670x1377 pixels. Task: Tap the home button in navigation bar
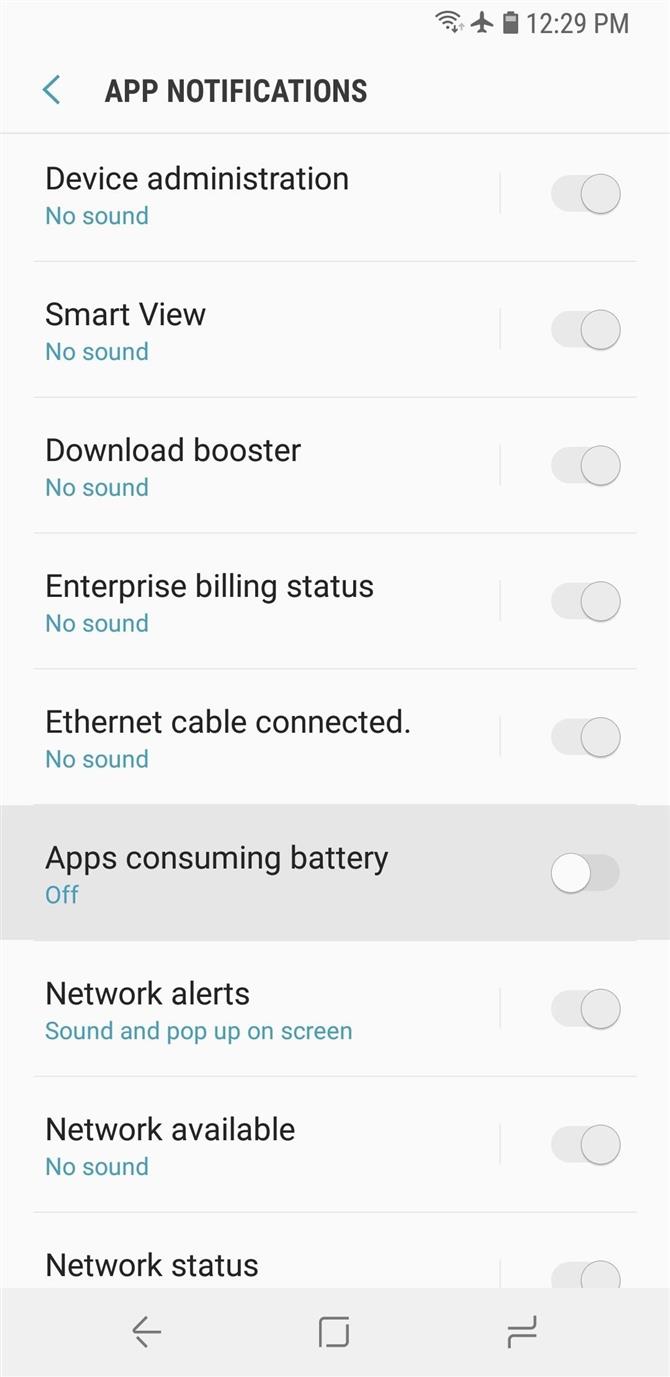(334, 1332)
